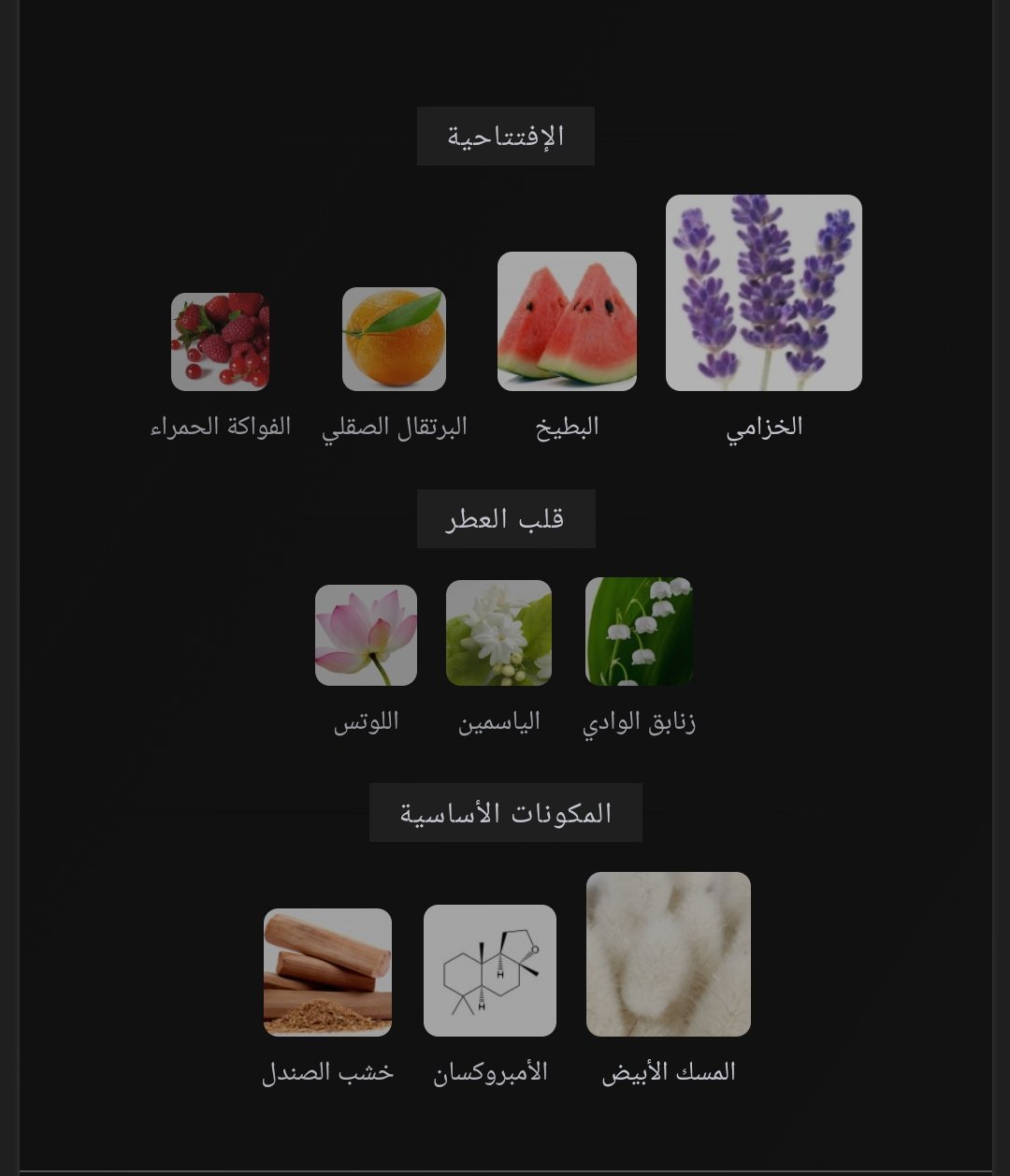Open the زنابق الوادي note
This screenshot has height=1176, width=1010.
tap(639, 632)
